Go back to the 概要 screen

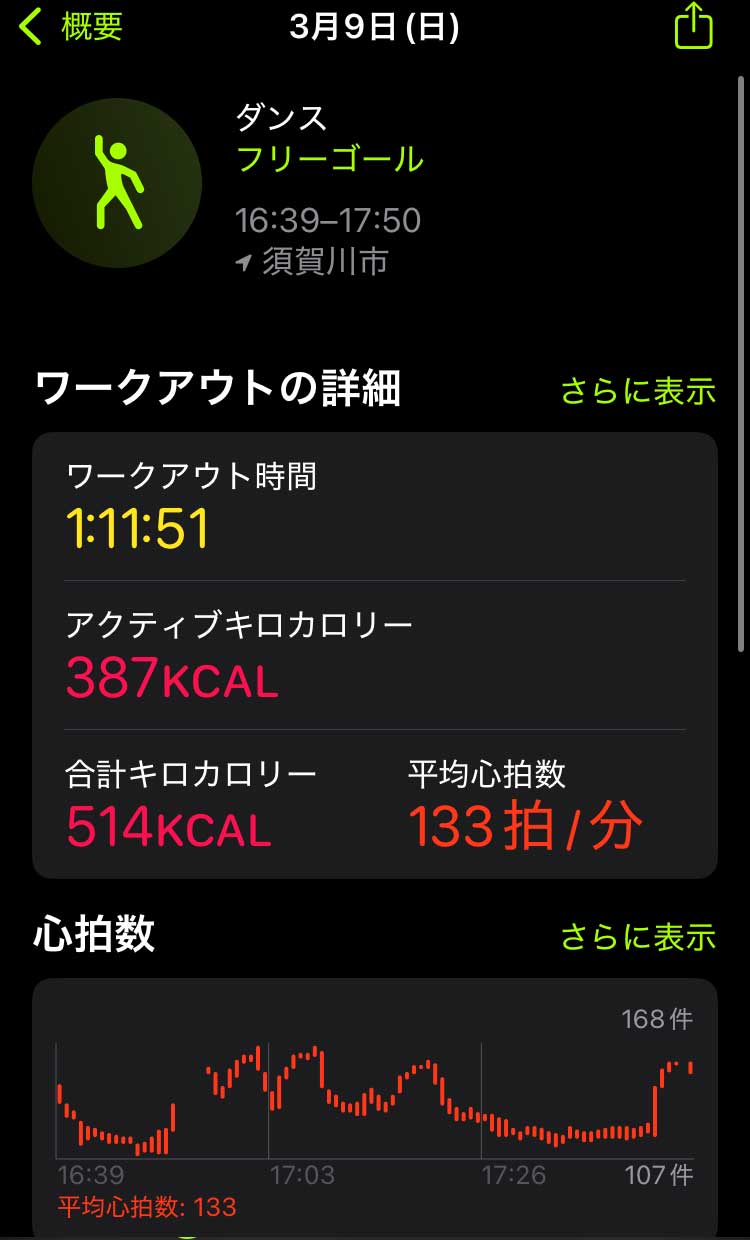pos(70,27)
